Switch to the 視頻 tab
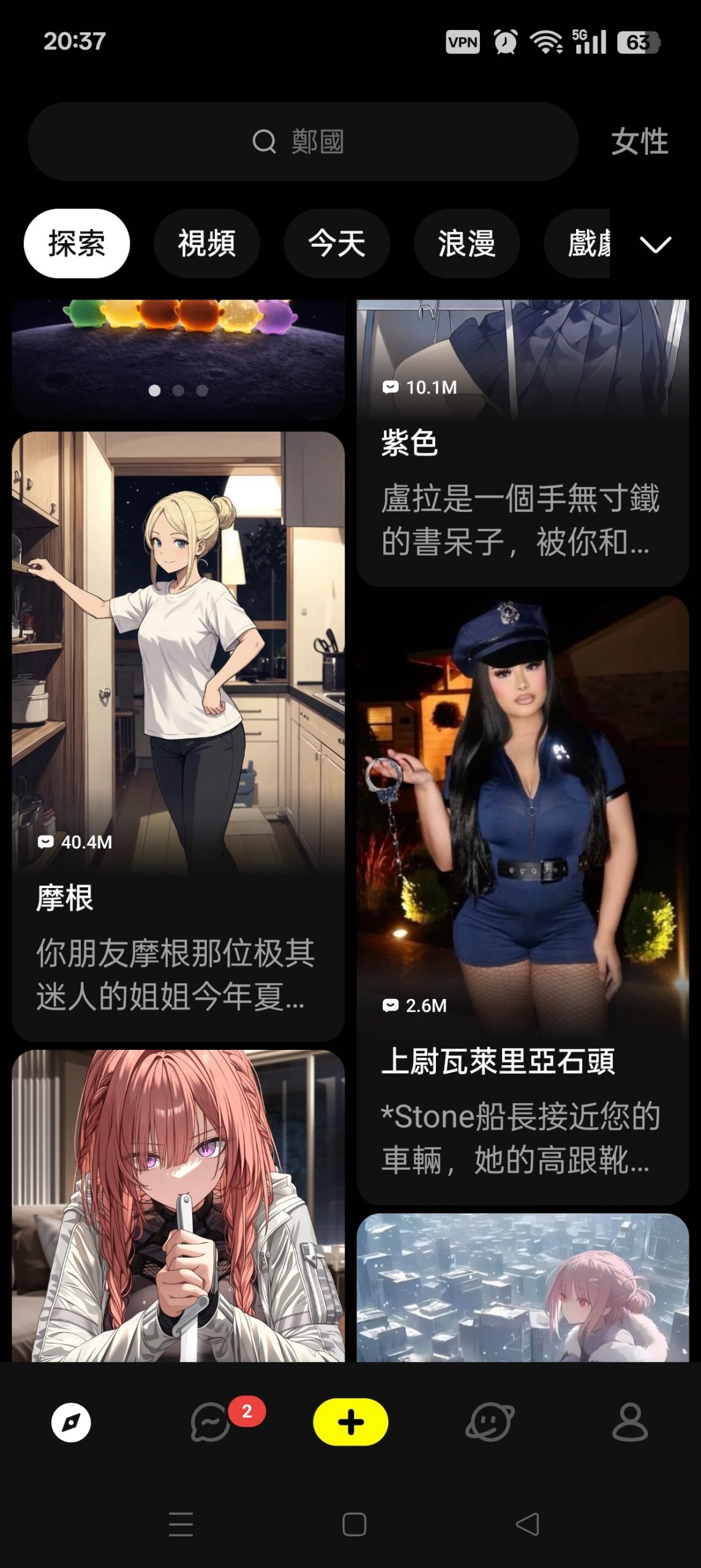Viewport: 701px width, 1568px height. [206, 243]
